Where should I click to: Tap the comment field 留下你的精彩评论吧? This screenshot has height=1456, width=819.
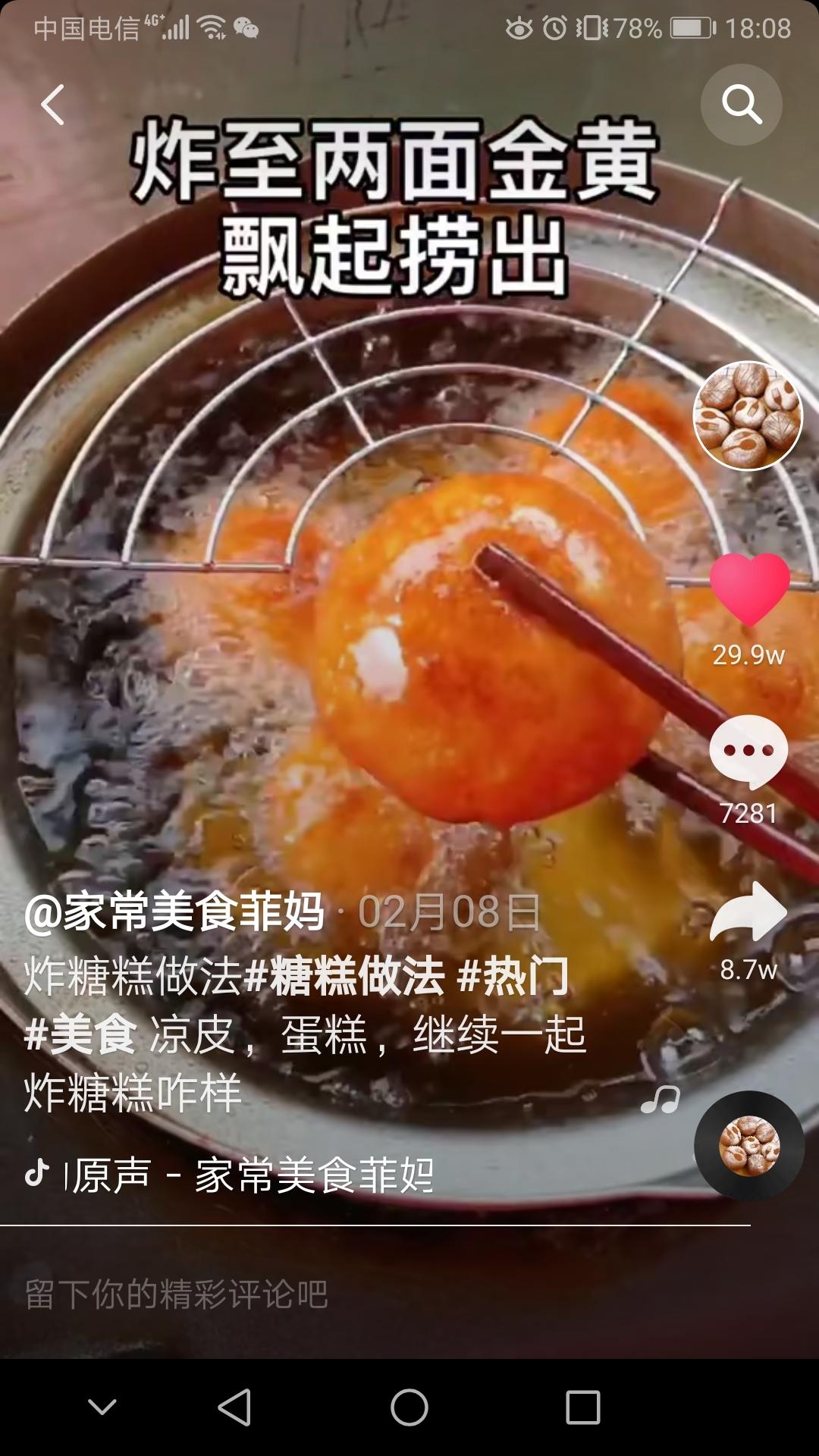click(176, 1294)
